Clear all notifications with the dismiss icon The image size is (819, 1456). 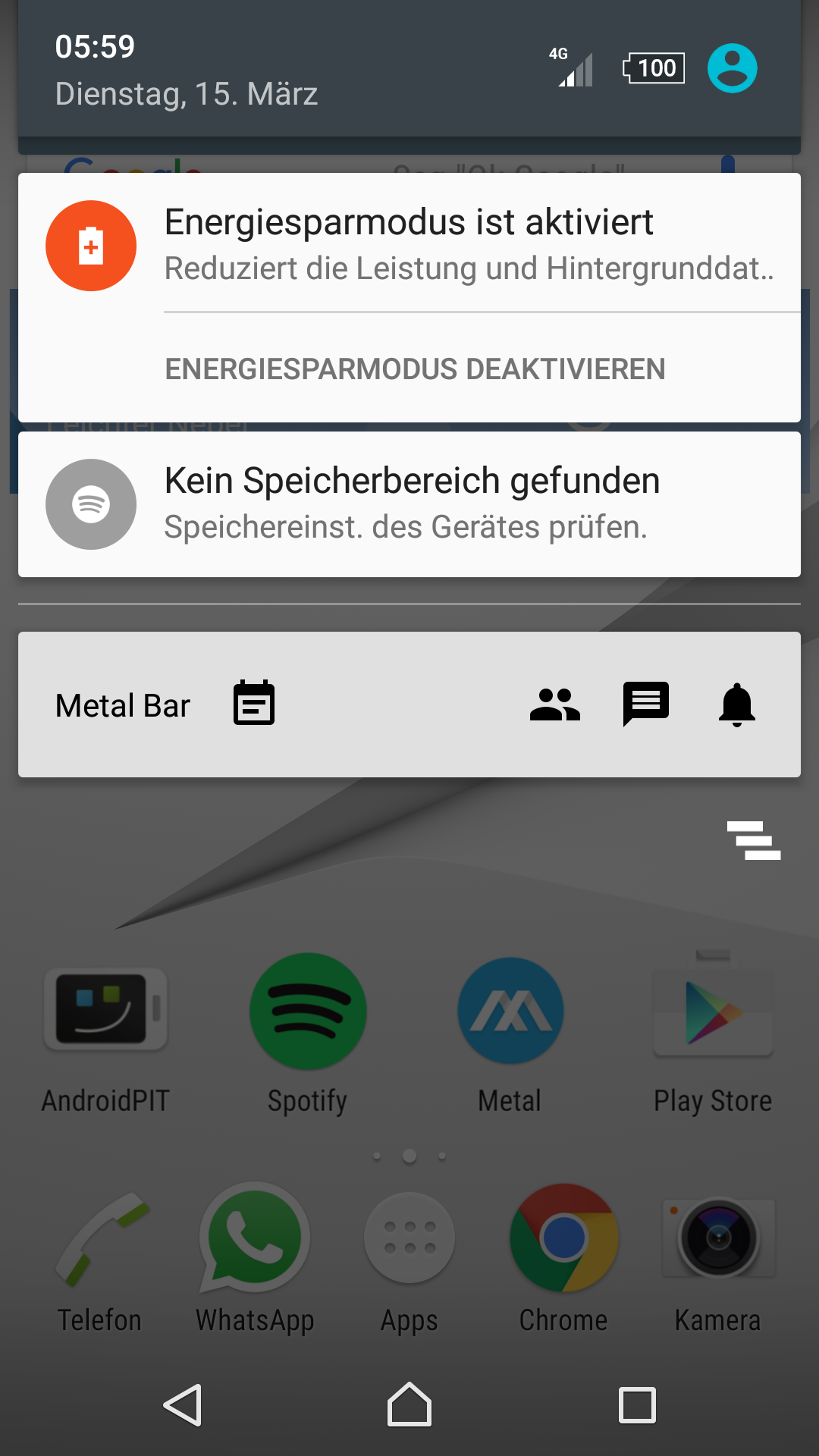click(x=753, y=840)
